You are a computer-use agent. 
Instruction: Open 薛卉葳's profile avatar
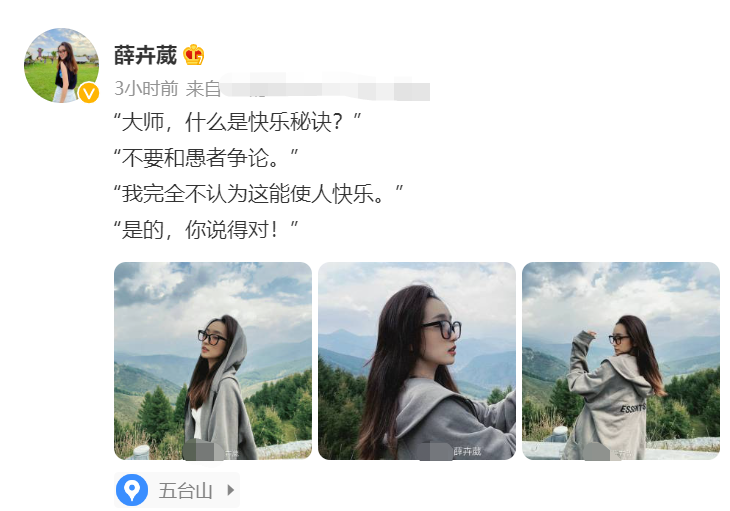[61, 65]
